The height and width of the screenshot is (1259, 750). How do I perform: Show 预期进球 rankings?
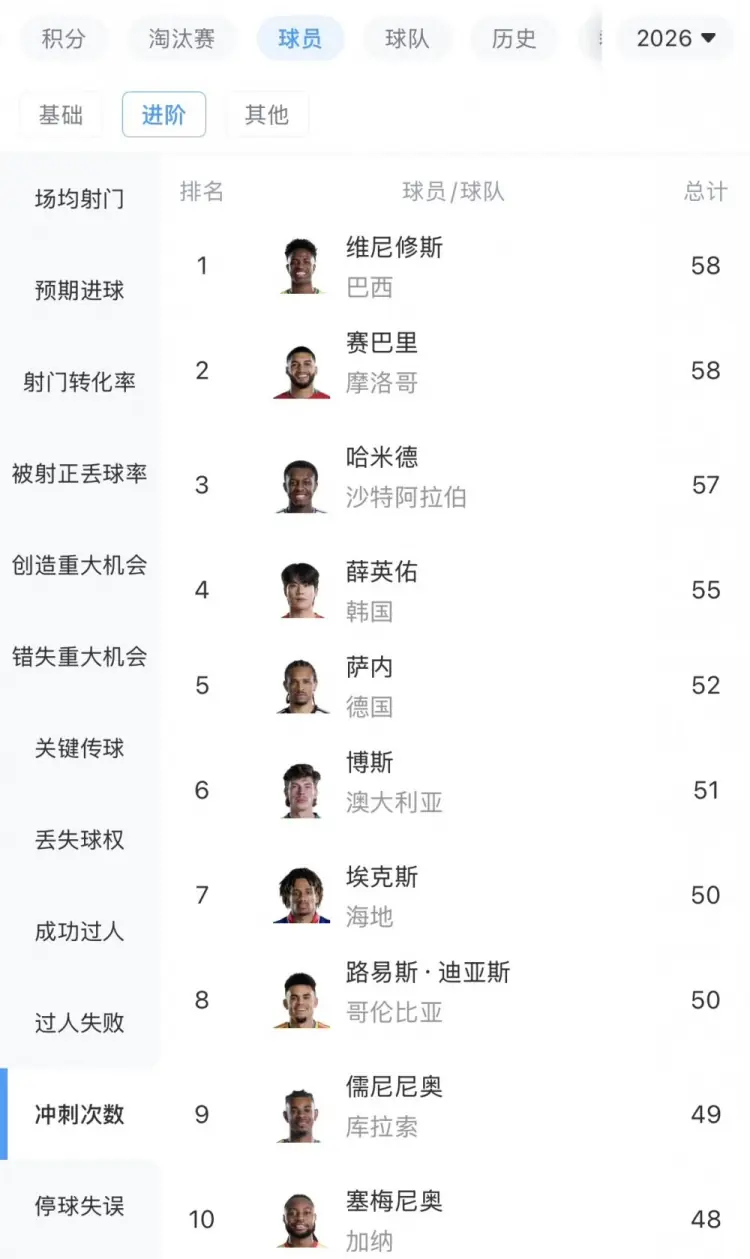click(80, 291)
